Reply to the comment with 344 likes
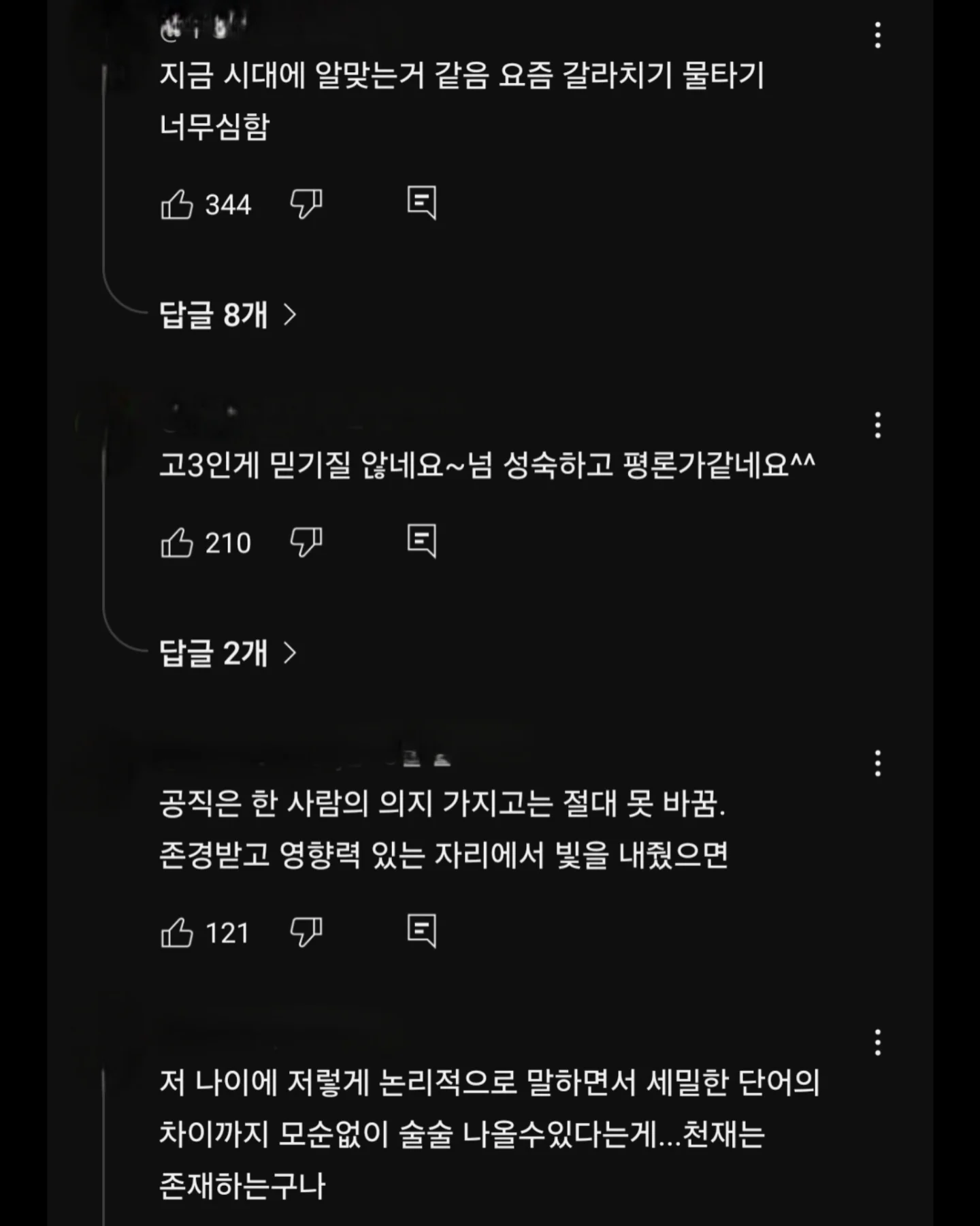Screen dimensions: 980x1226 (x=421, y=203)
